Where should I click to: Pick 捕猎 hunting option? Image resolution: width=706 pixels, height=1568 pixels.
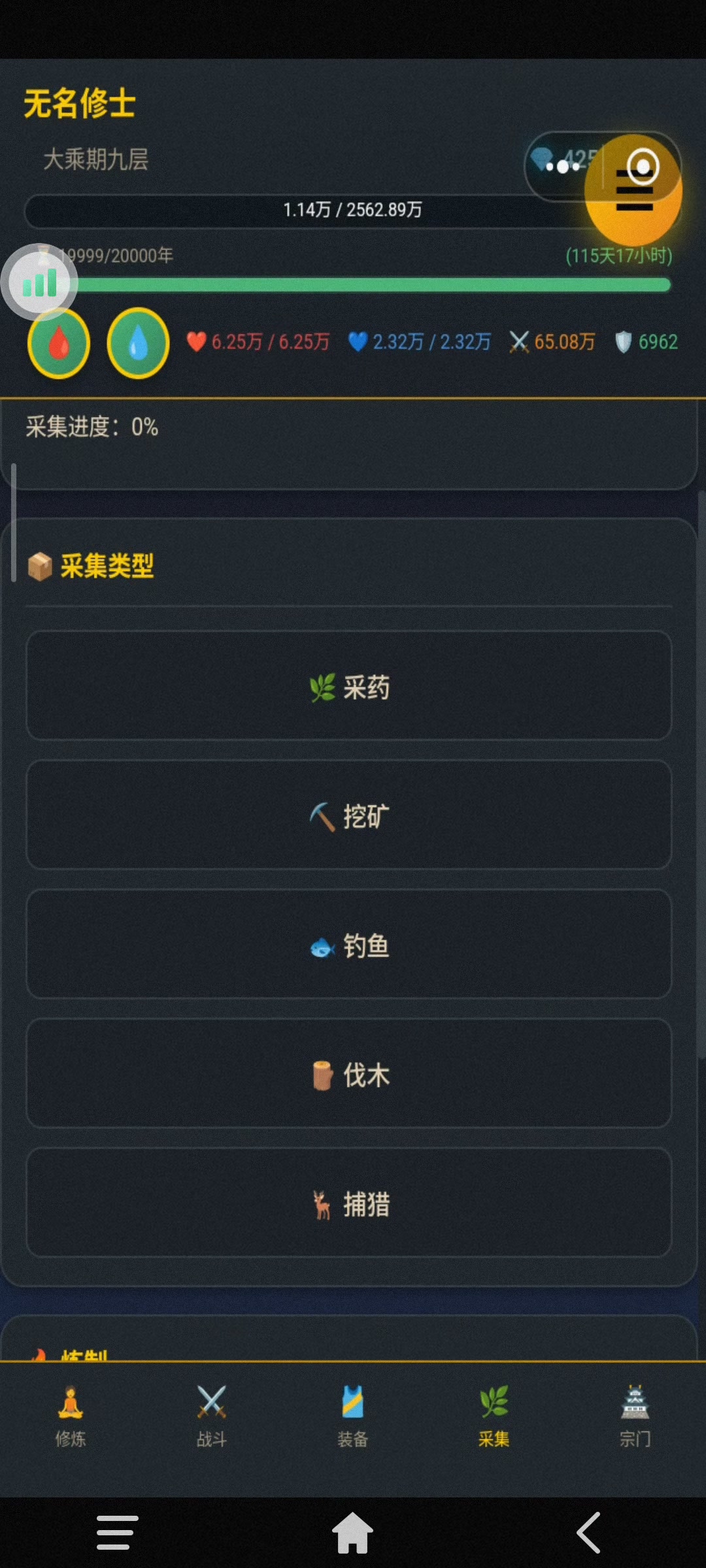point(348,1203)
